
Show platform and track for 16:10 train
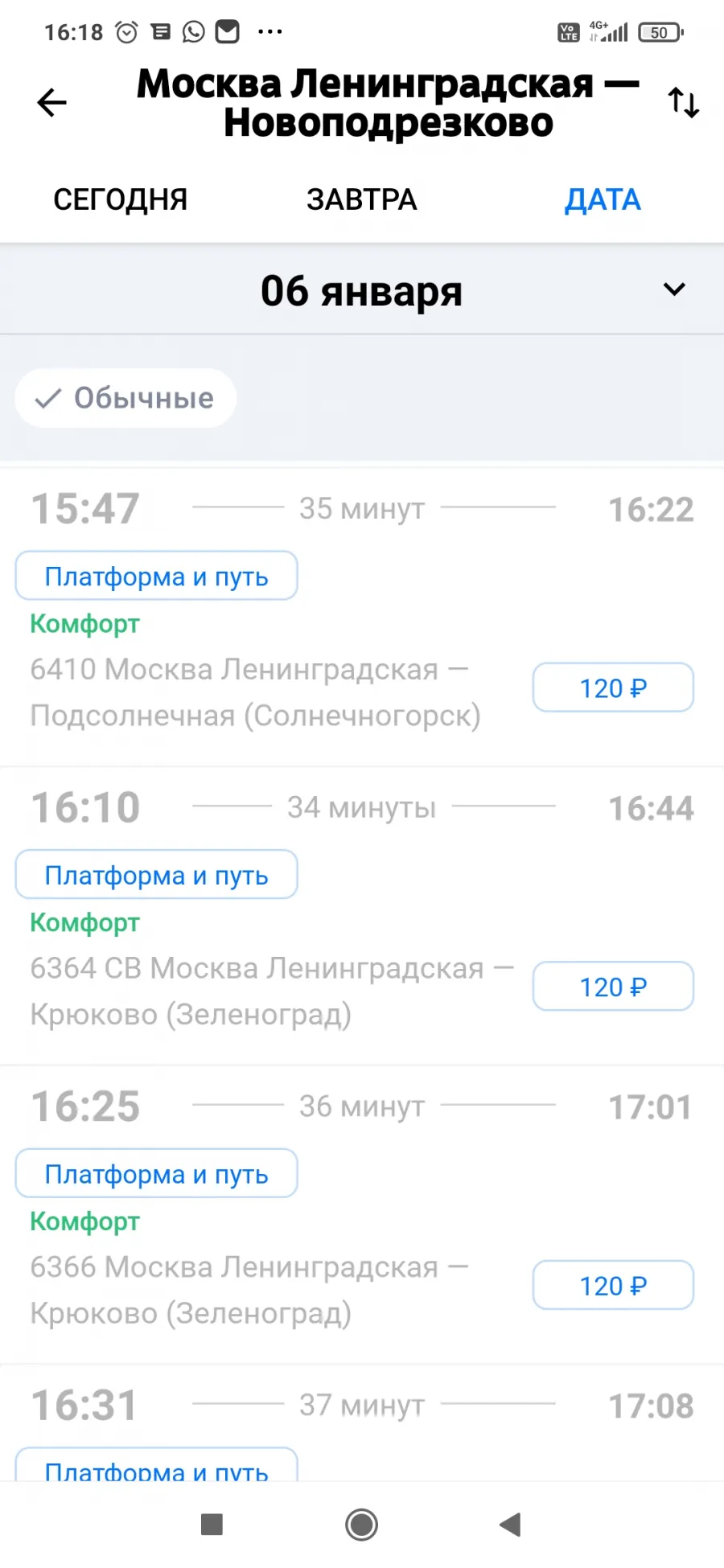point(156,875)
